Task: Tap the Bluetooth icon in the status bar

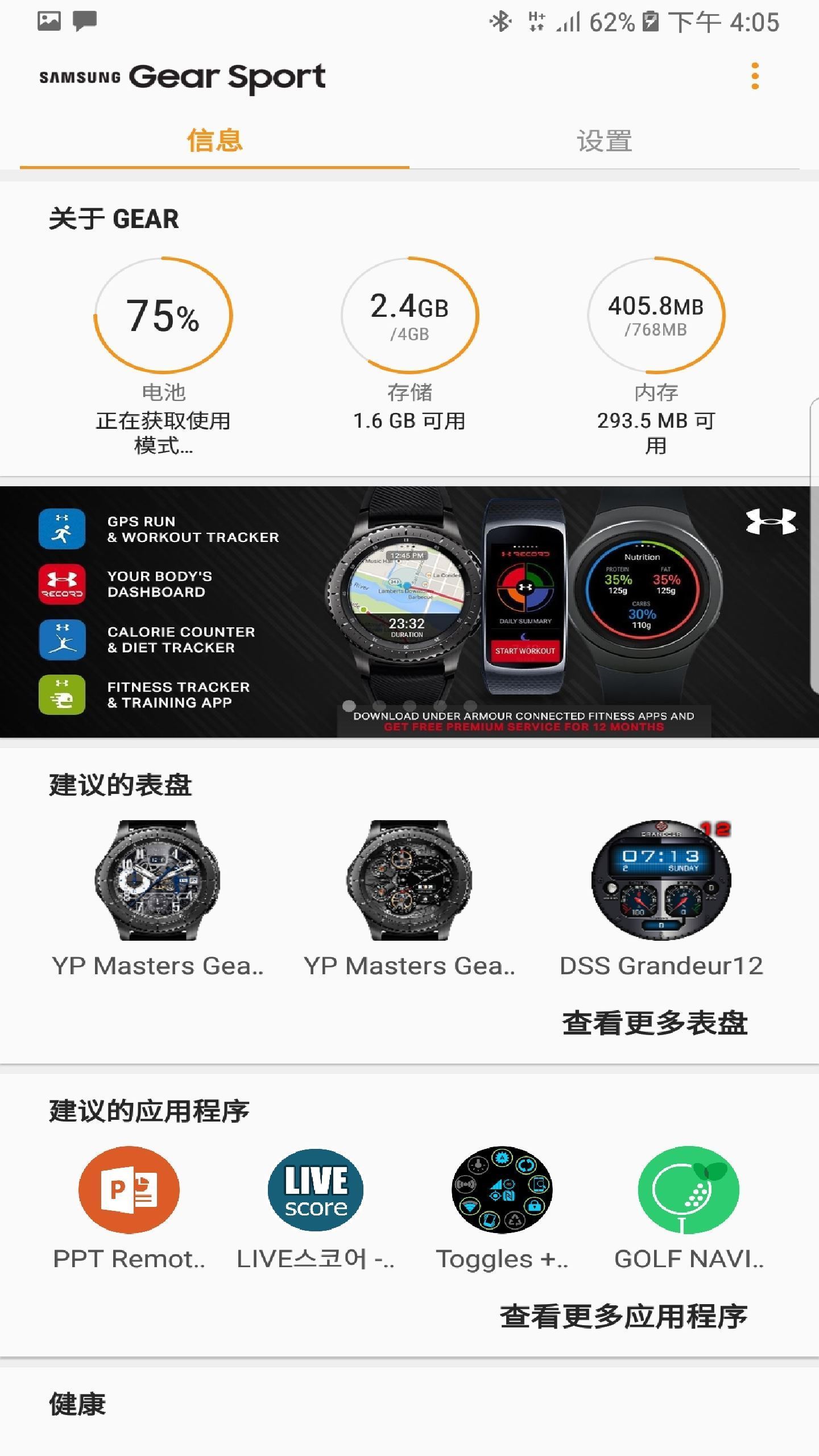Action: [500, 22]
